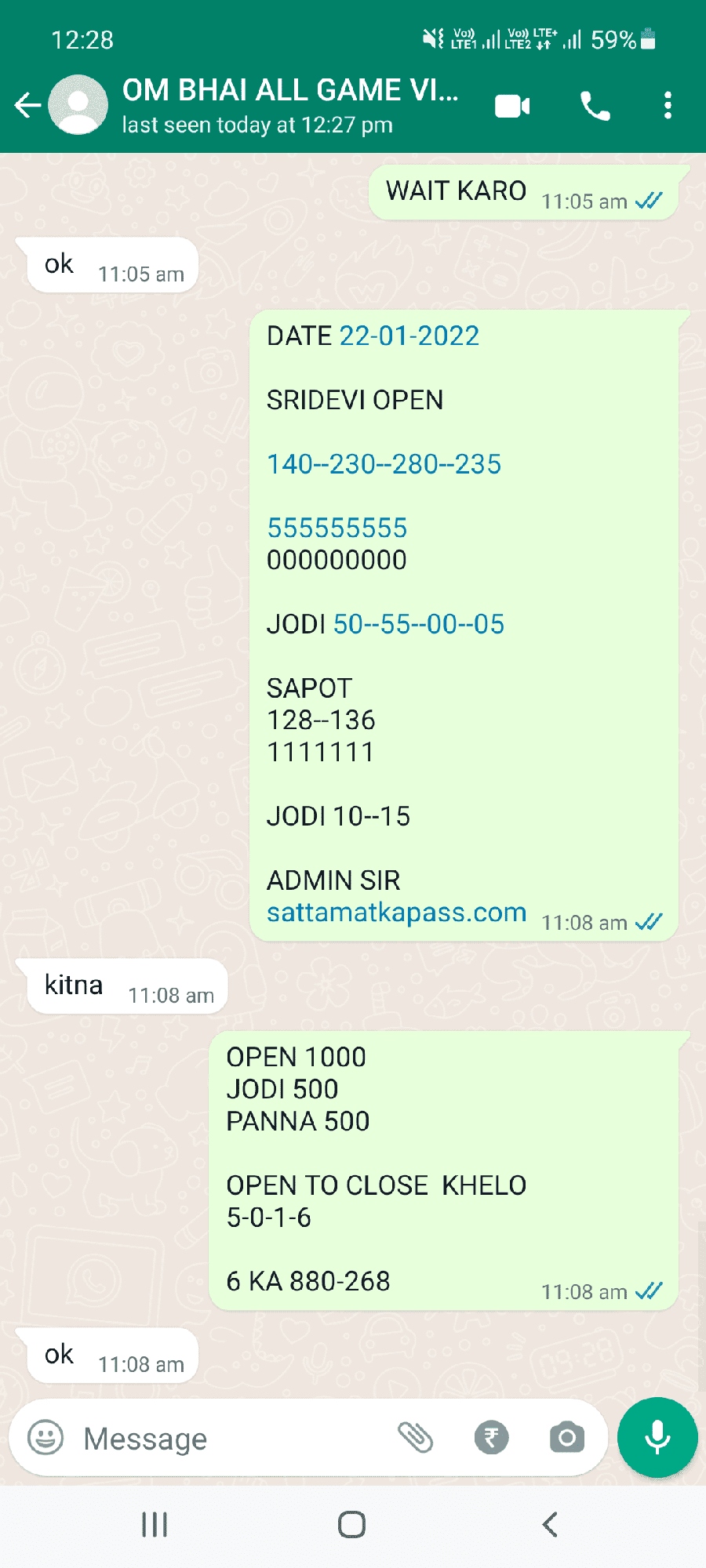The width and height of the screenshot is (706, 1568).
Task: Tap the date link 22-01-2022
Action: [x=409, y=336]
